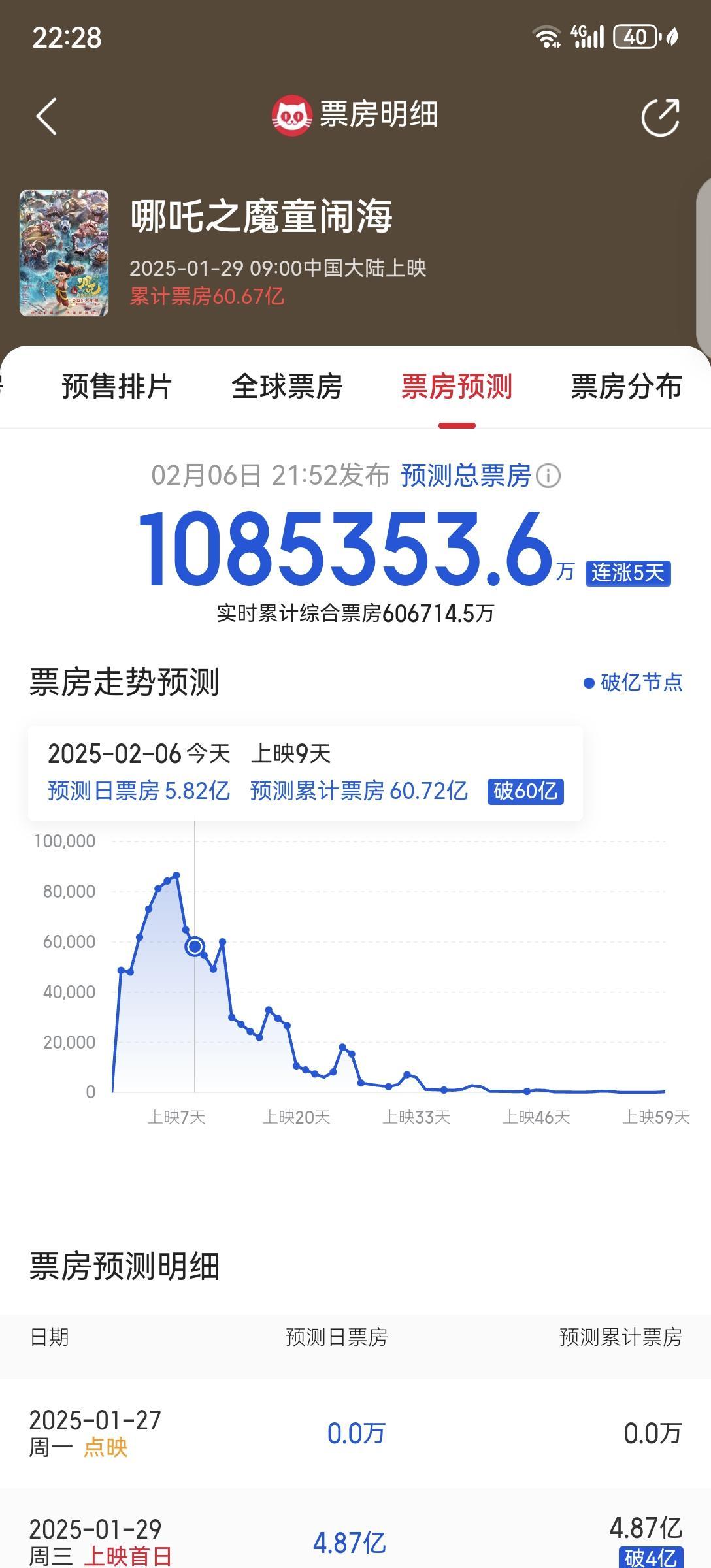This screenshot has height=1568, width=711.
Task: Toggle the 破60亿 badge in the tooltip
Action: pos(524,791)
